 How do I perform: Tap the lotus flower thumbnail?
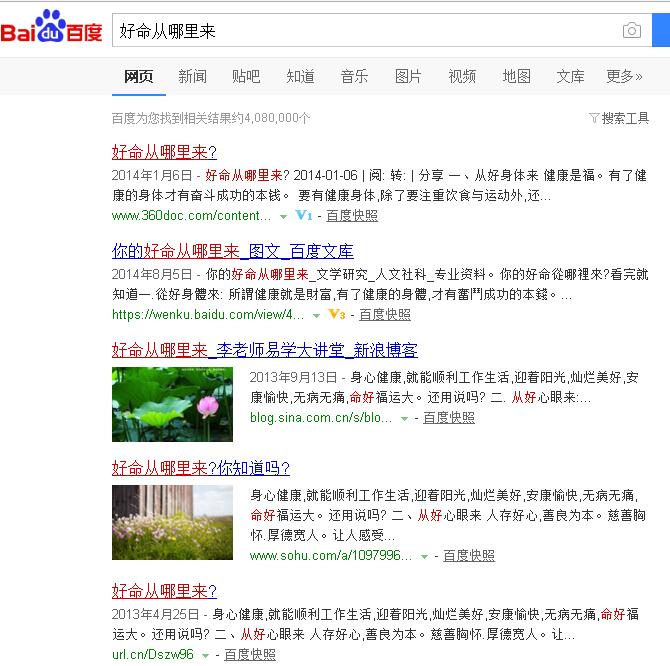point(172,404)
